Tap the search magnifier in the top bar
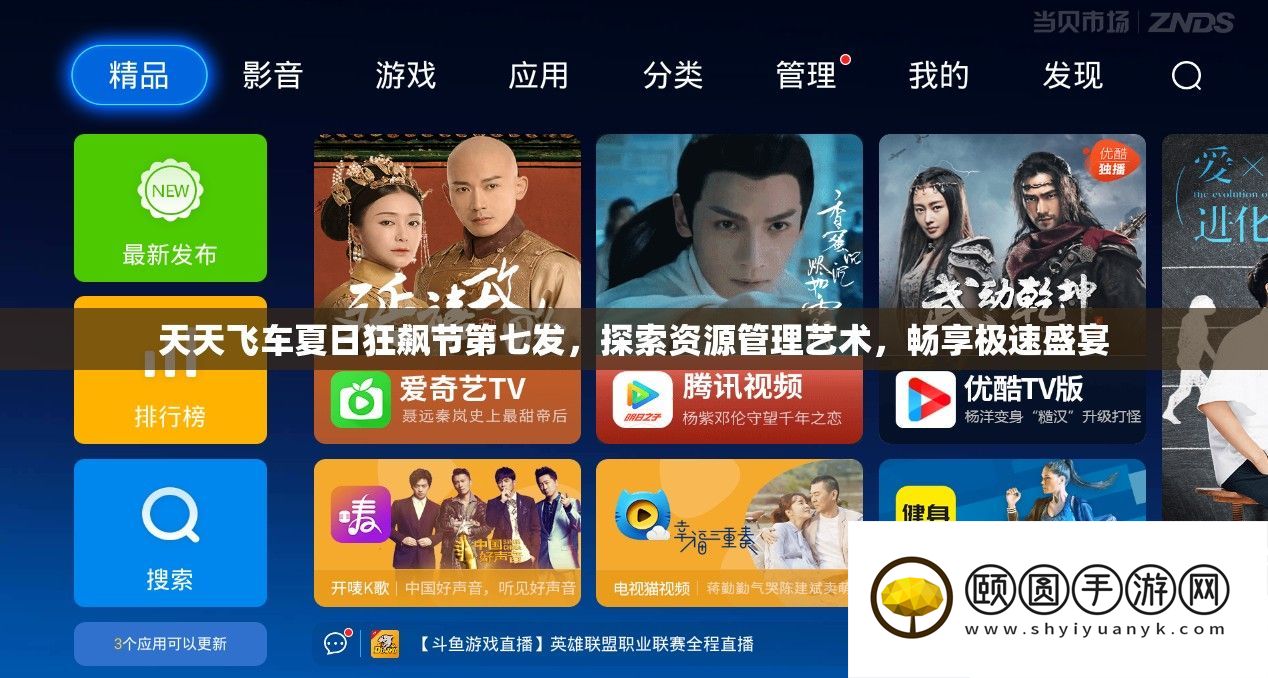The image size is (1268, 678). click(x=1186, y=76)
